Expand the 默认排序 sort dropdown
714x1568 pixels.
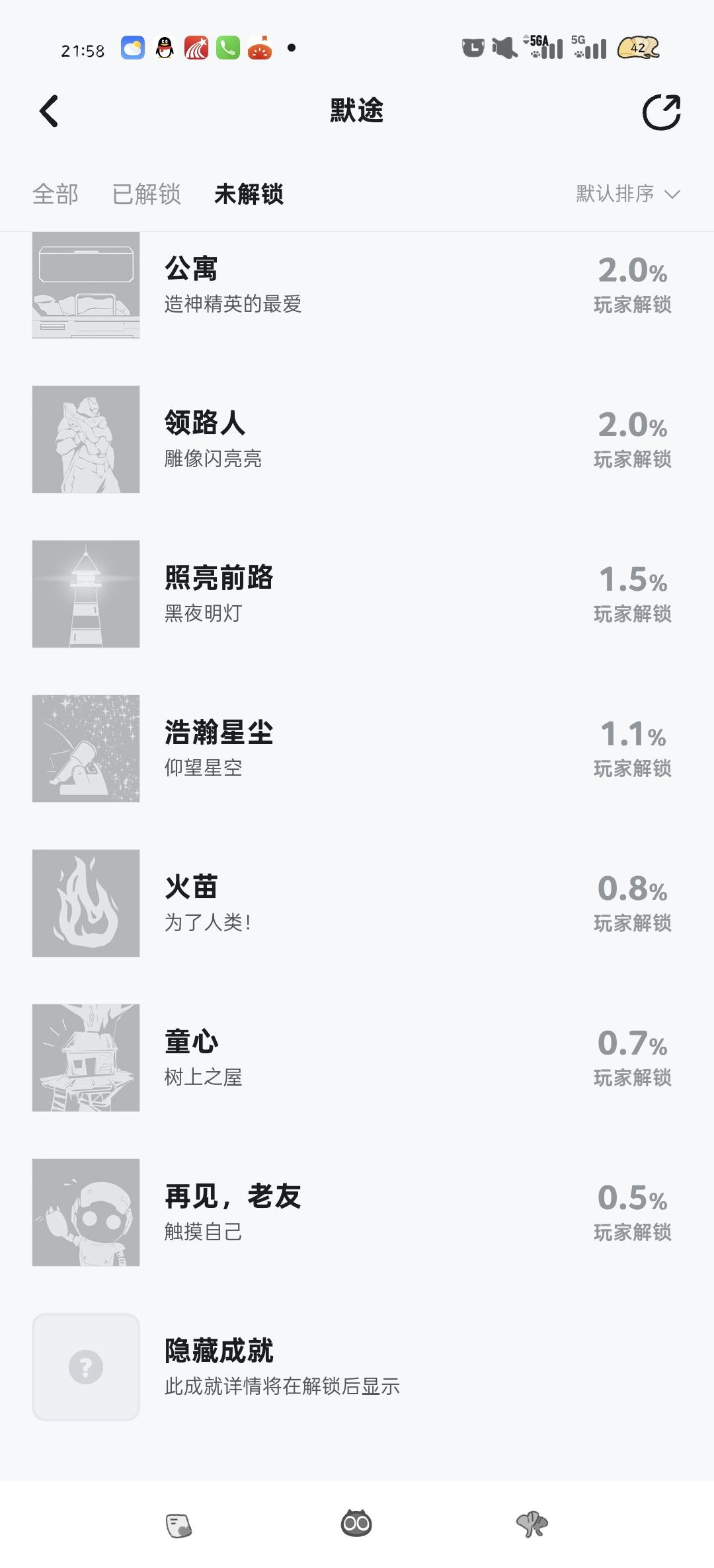point(627,194)
